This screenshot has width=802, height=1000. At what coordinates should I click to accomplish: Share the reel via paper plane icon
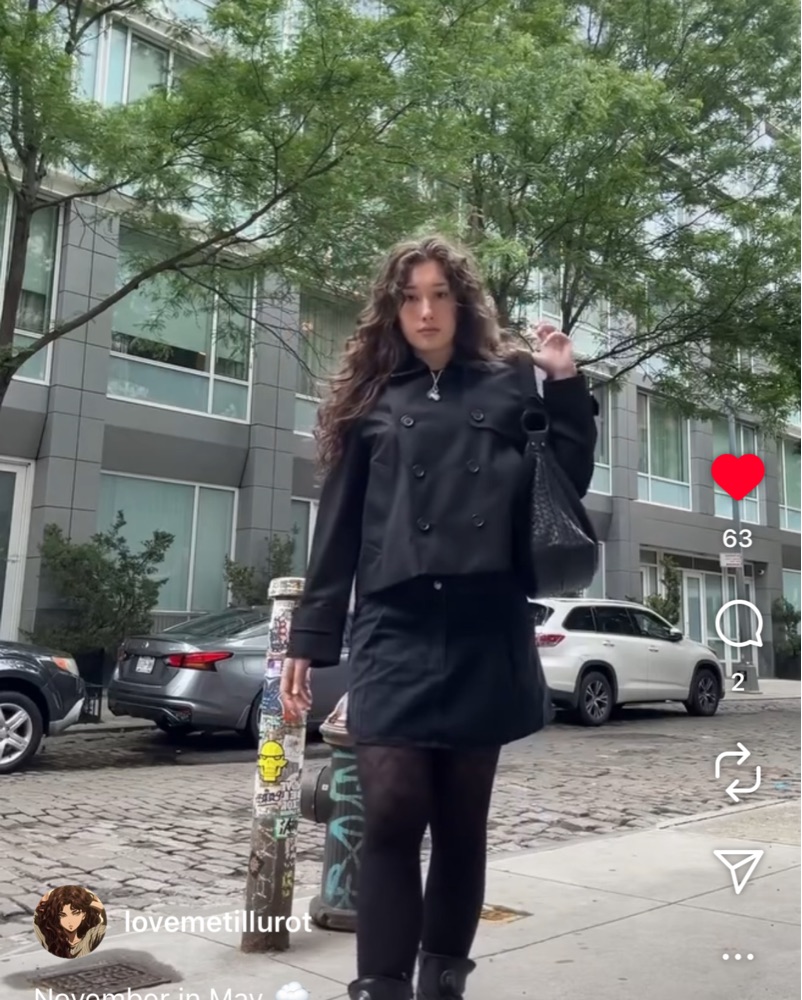pos(738,870)
